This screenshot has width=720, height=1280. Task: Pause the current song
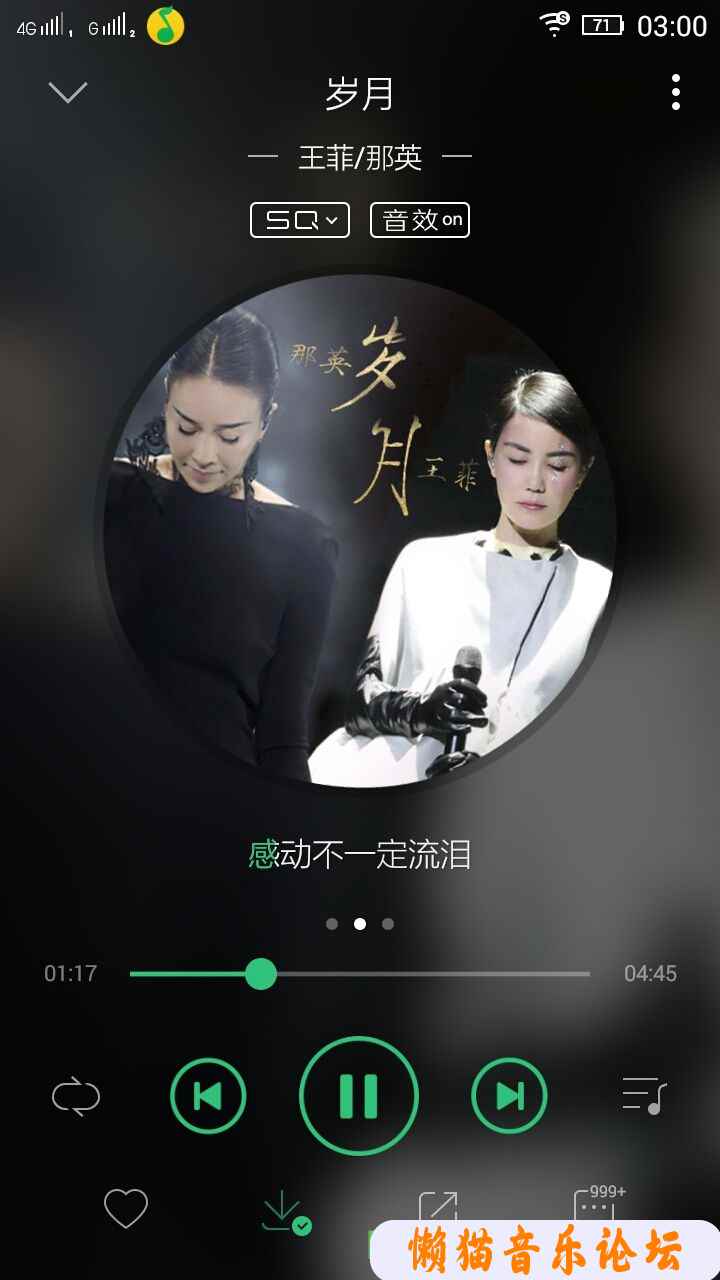click(359, 1096)
